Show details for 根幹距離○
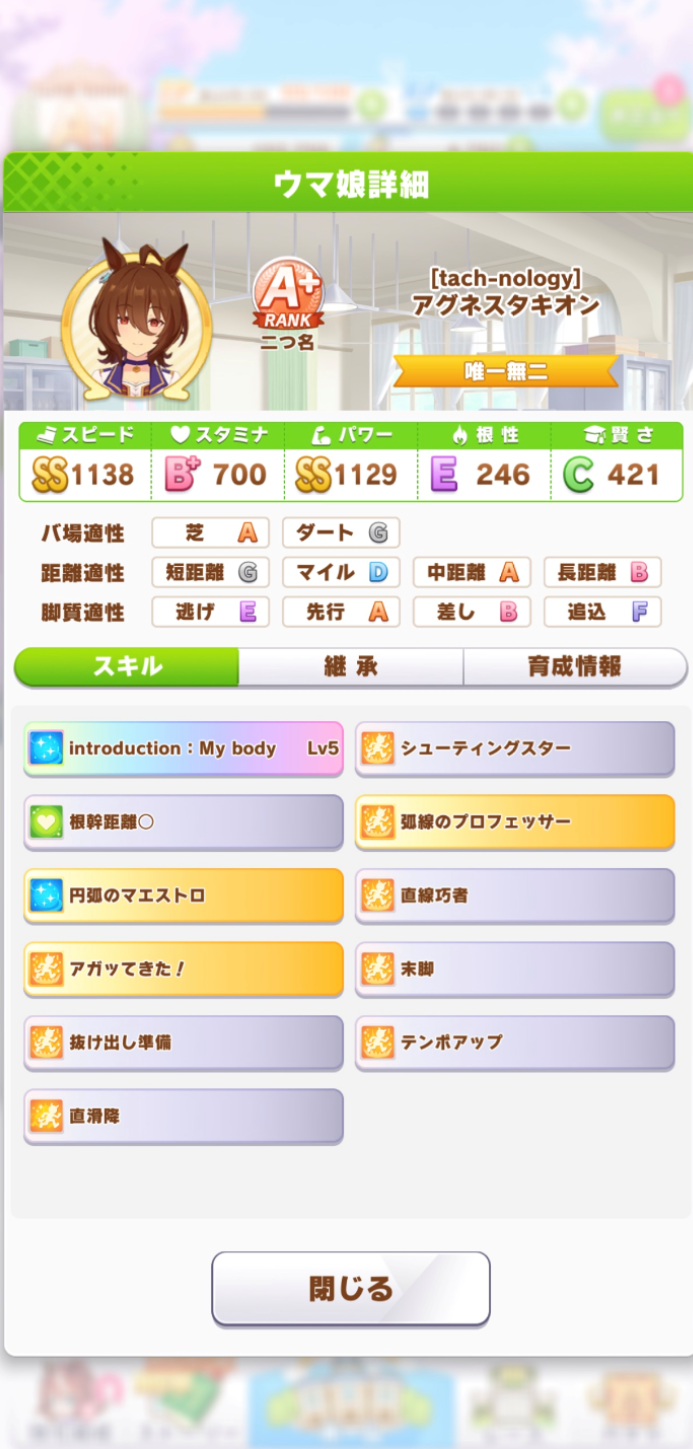This screenshot has width=693, height=1449. pyautogui.click(x=184, y=822)
